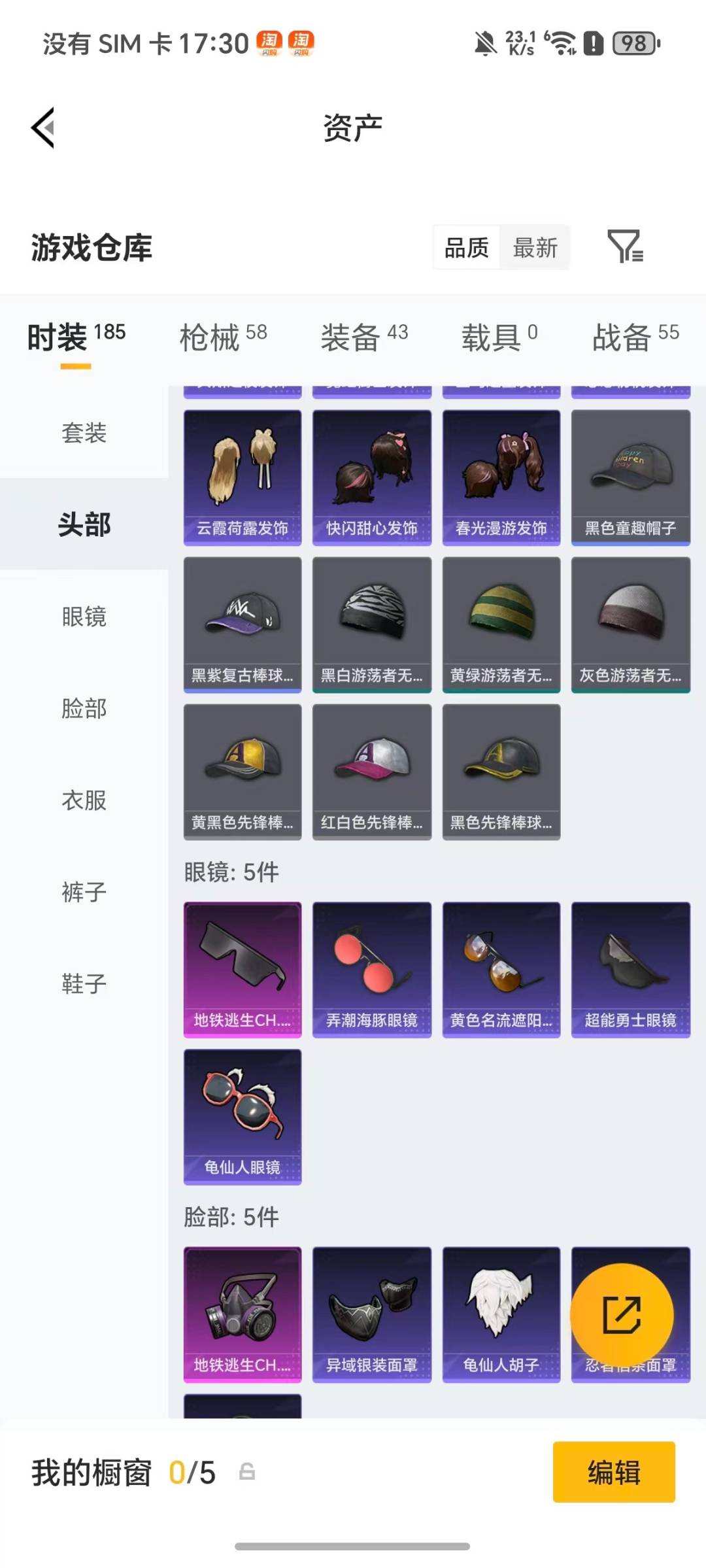
Task: Switch sorting to 品质
Action: [466, 247]
